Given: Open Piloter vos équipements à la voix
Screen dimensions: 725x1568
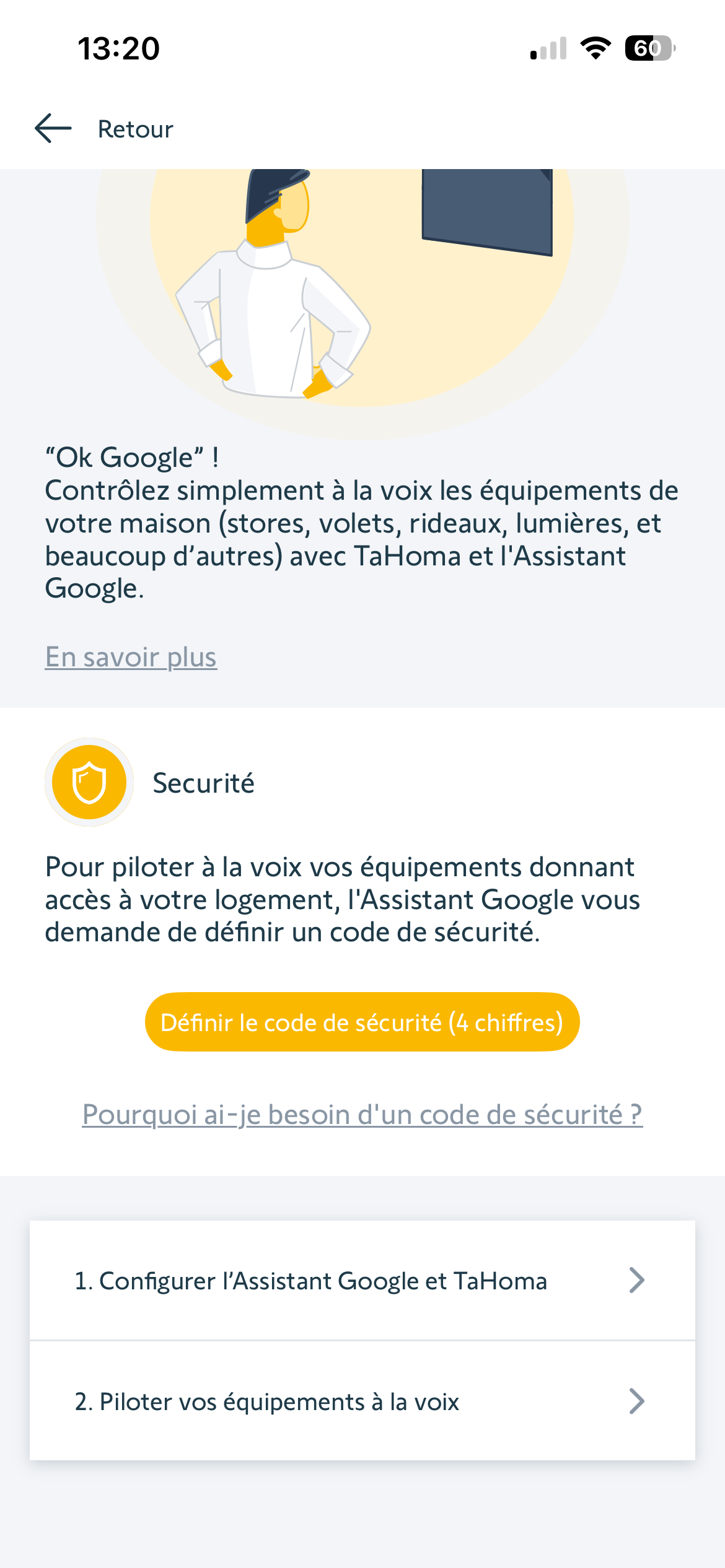Looking at the screenshot, I should pyautogui.click(x=362, y=1401).
